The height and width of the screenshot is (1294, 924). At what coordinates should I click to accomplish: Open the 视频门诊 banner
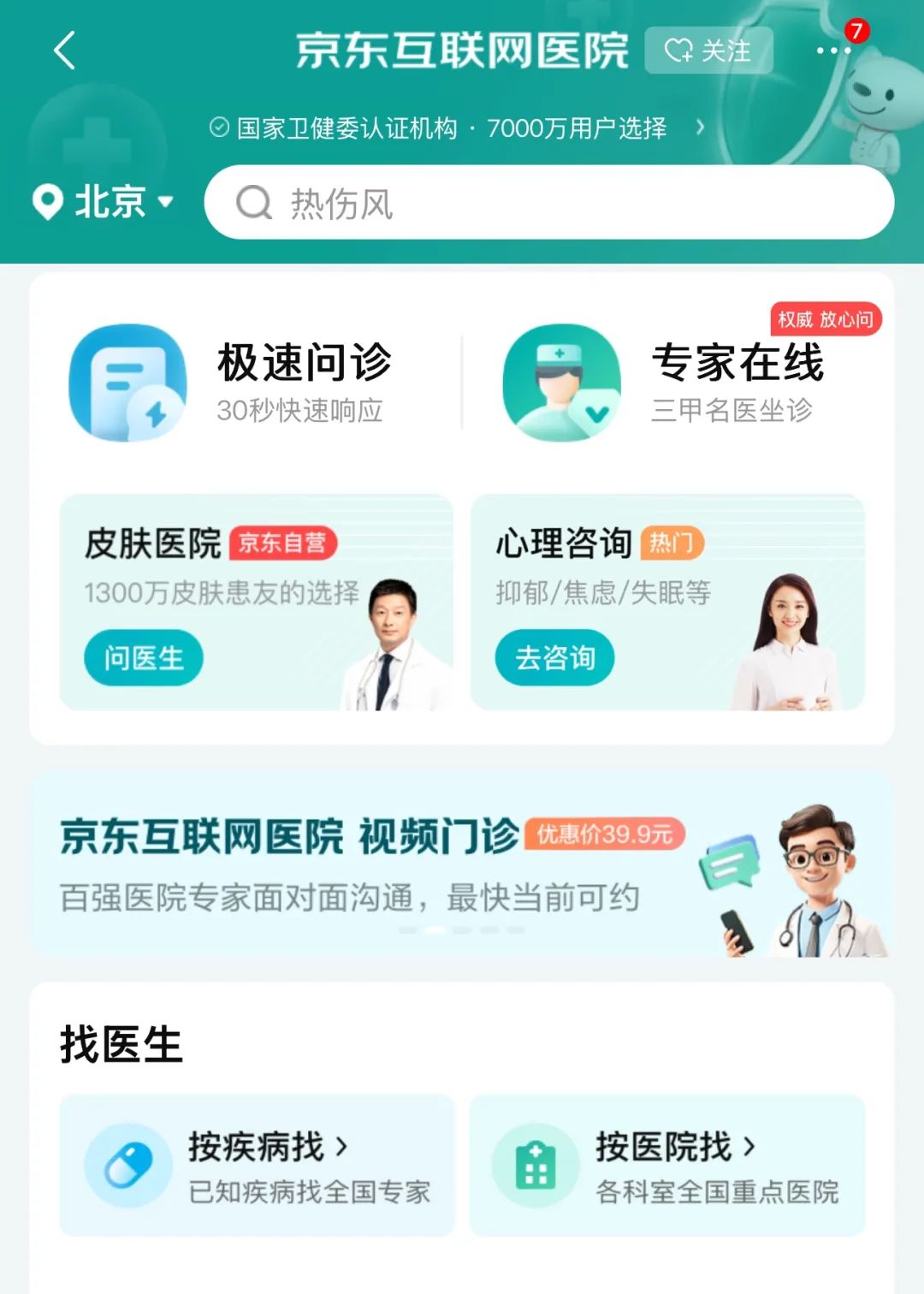coord(462,864)
